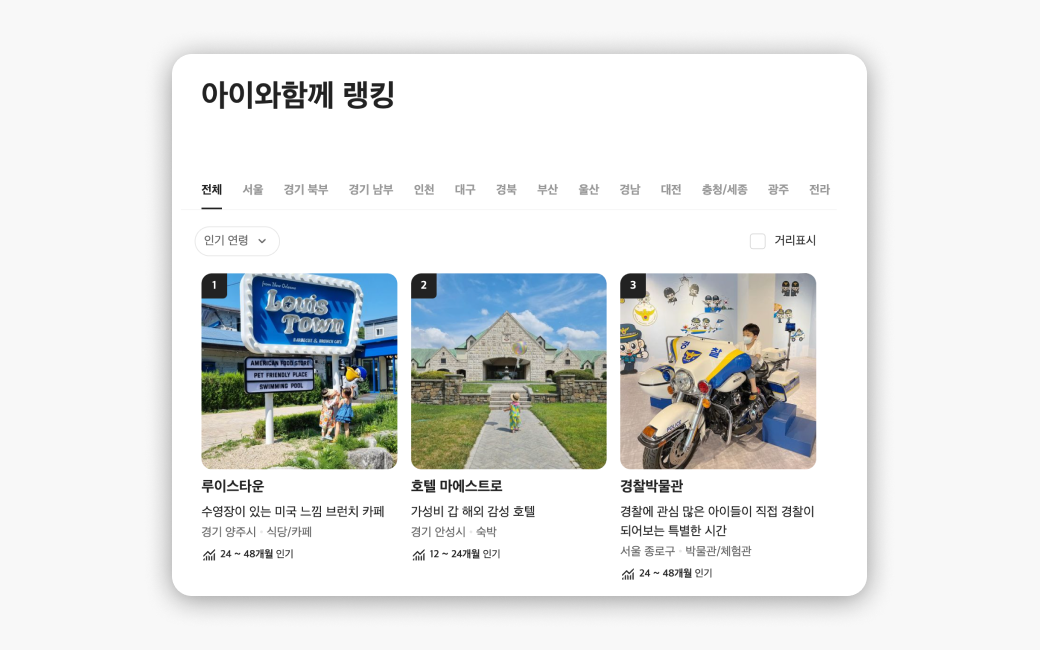The height and width of the screenshot is (650, 1040).
Task: Switch to the 경남 tab
Action: (629, 190)
